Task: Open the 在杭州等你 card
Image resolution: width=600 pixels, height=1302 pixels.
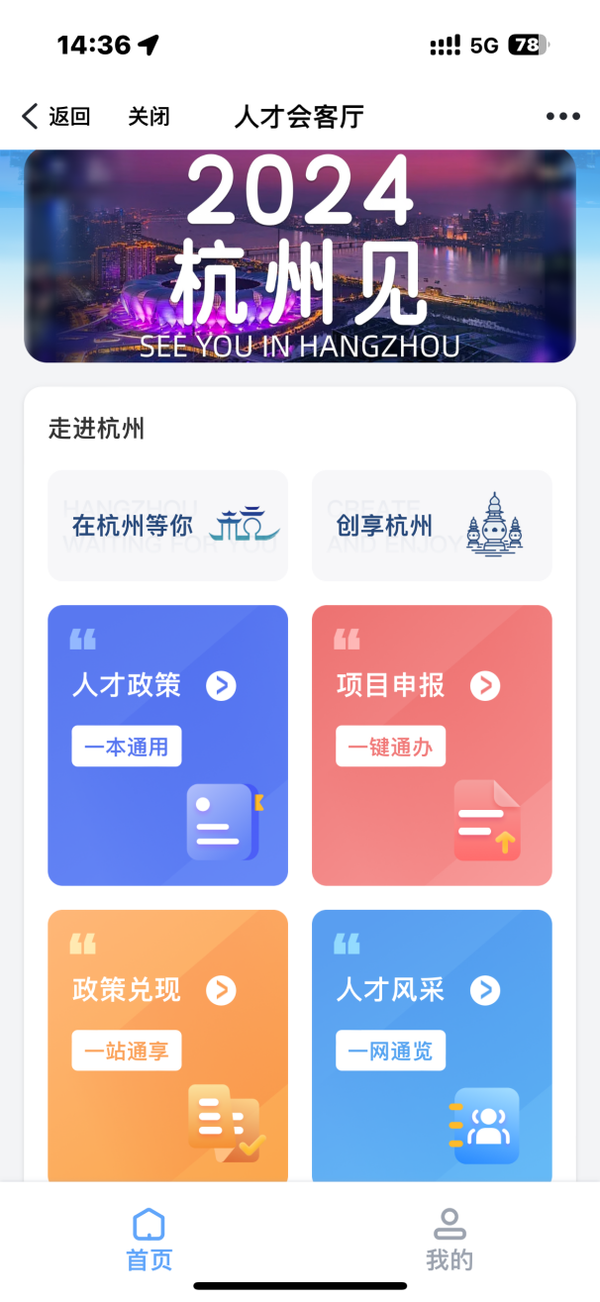Action: pos(168,525)
